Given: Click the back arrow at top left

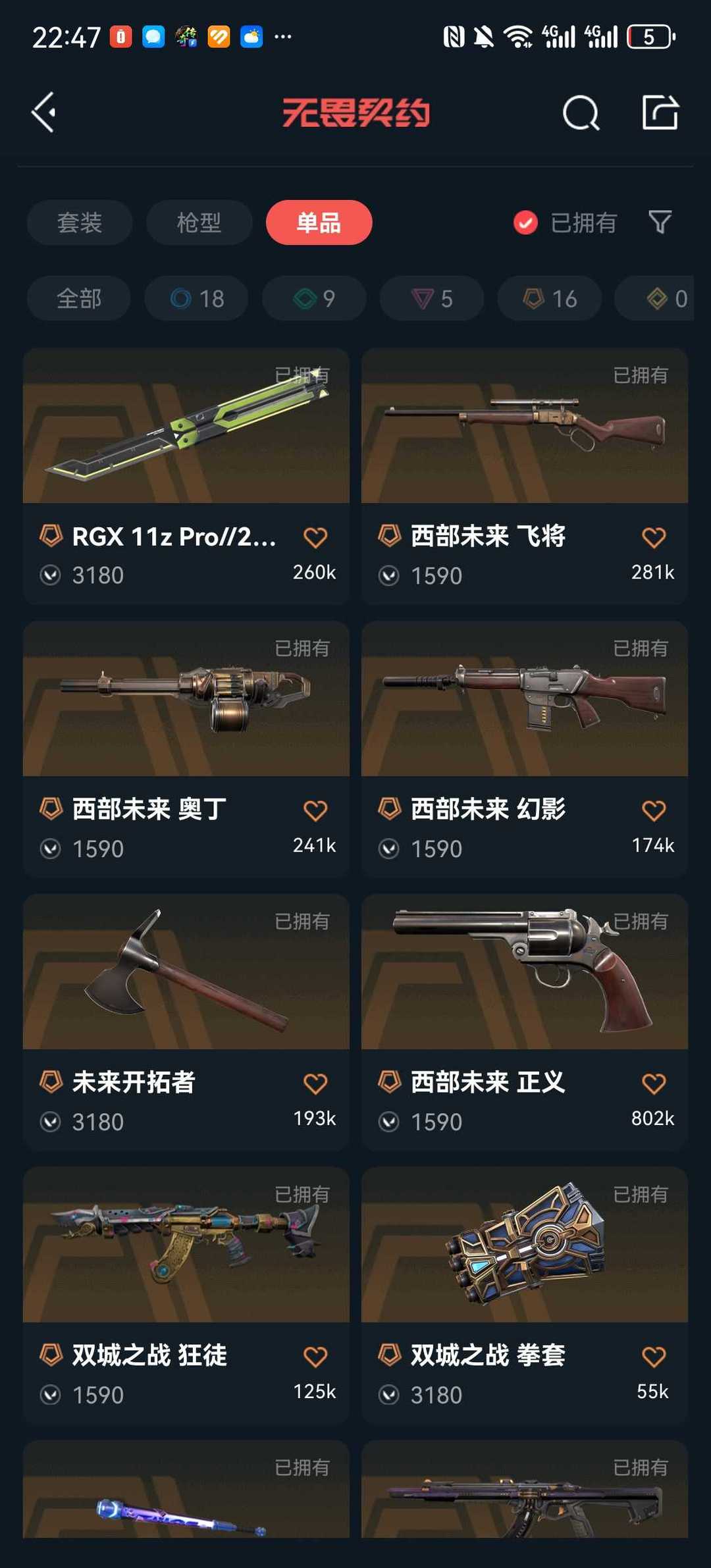Looking at the screenshot, I should pos(44,112).
